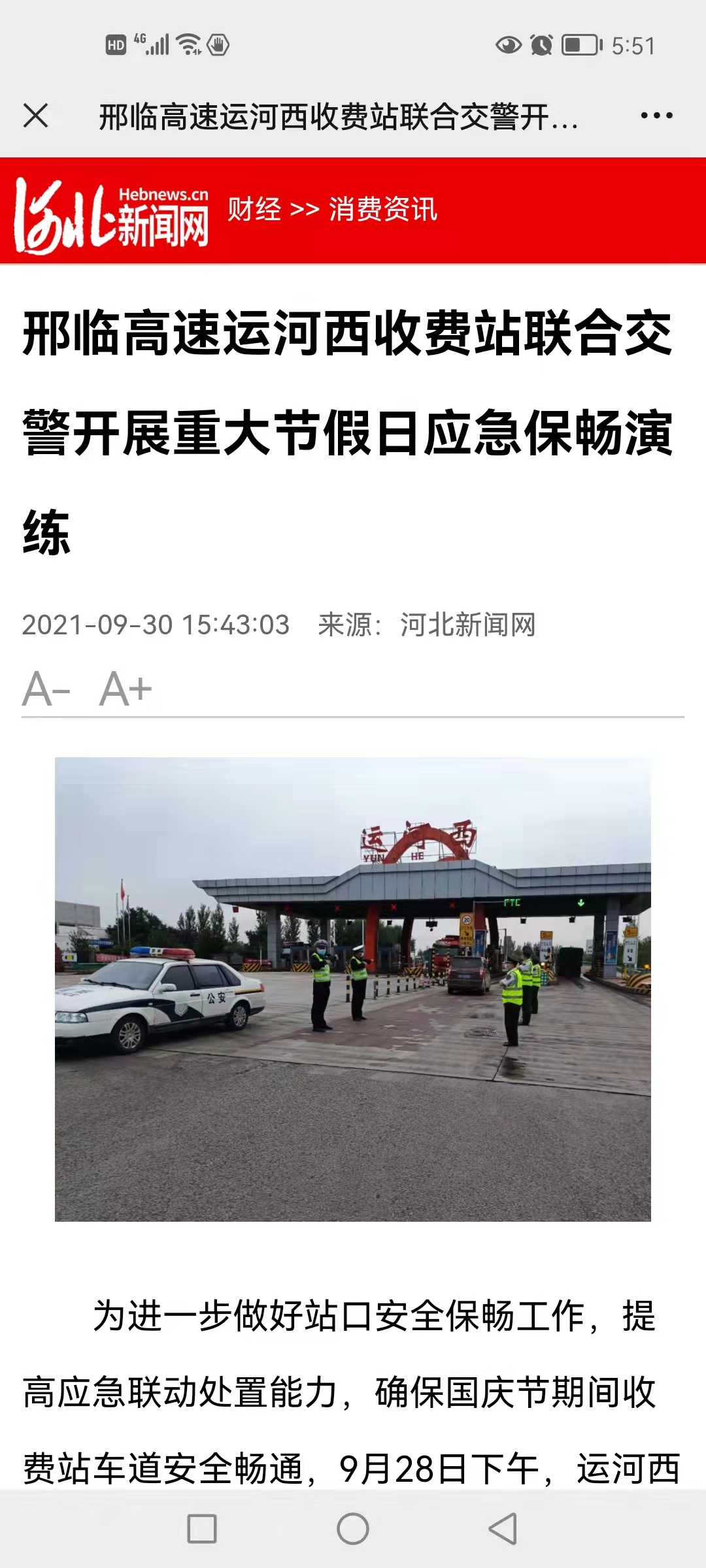Show recent apps
The height and width of the screenshot is (1568, 706).
coord(202,1529)
